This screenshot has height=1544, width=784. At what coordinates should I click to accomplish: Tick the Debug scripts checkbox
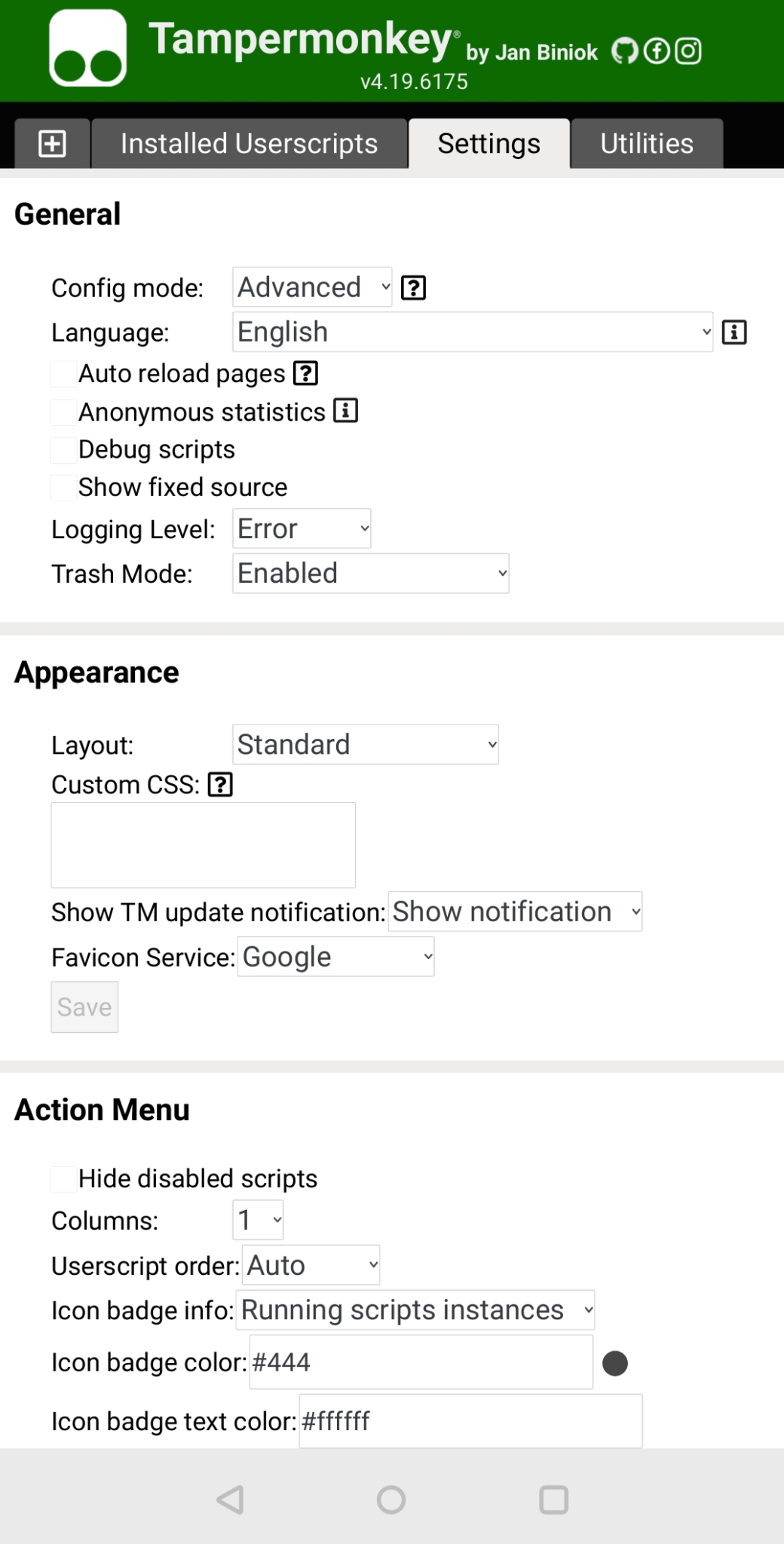point(64,450)
